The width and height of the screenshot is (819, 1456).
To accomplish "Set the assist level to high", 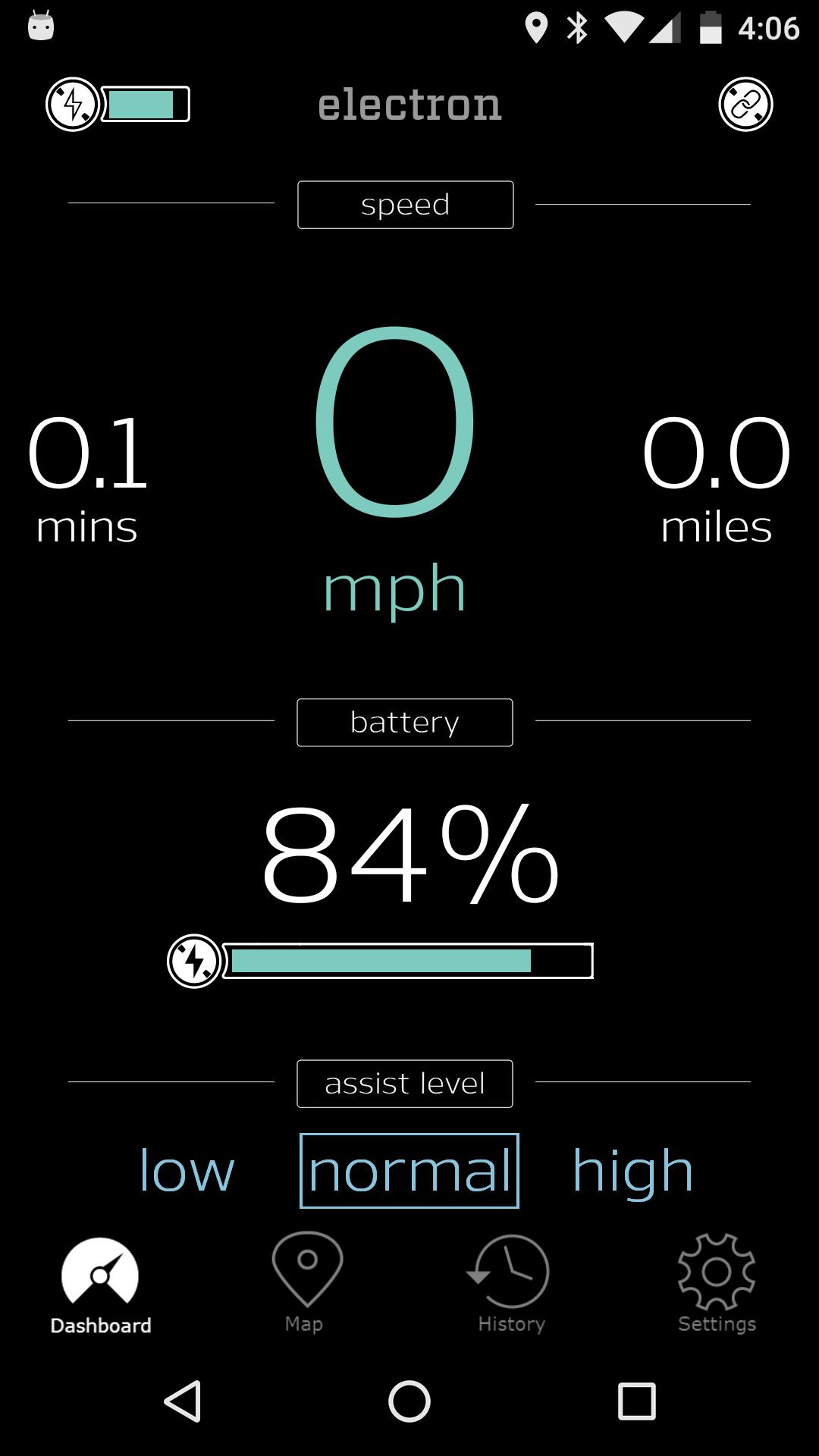I will (632, 1170).
